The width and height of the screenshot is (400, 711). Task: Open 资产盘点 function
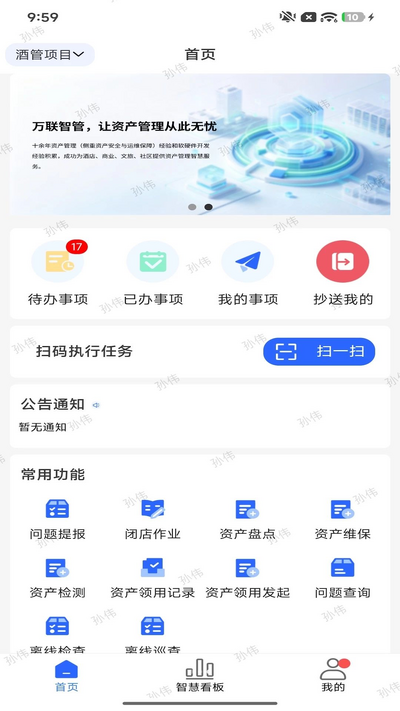pyautogui.click(x=248, y=520)
